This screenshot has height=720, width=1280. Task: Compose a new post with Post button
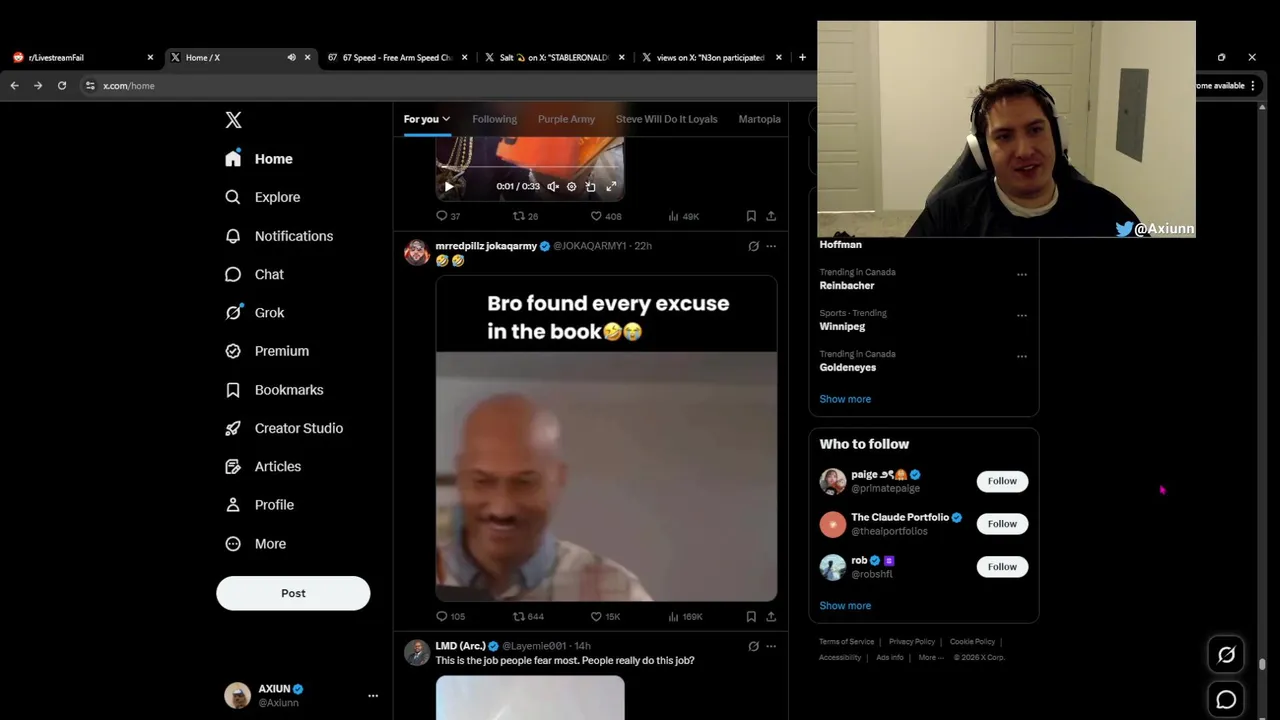coord(293,593)
